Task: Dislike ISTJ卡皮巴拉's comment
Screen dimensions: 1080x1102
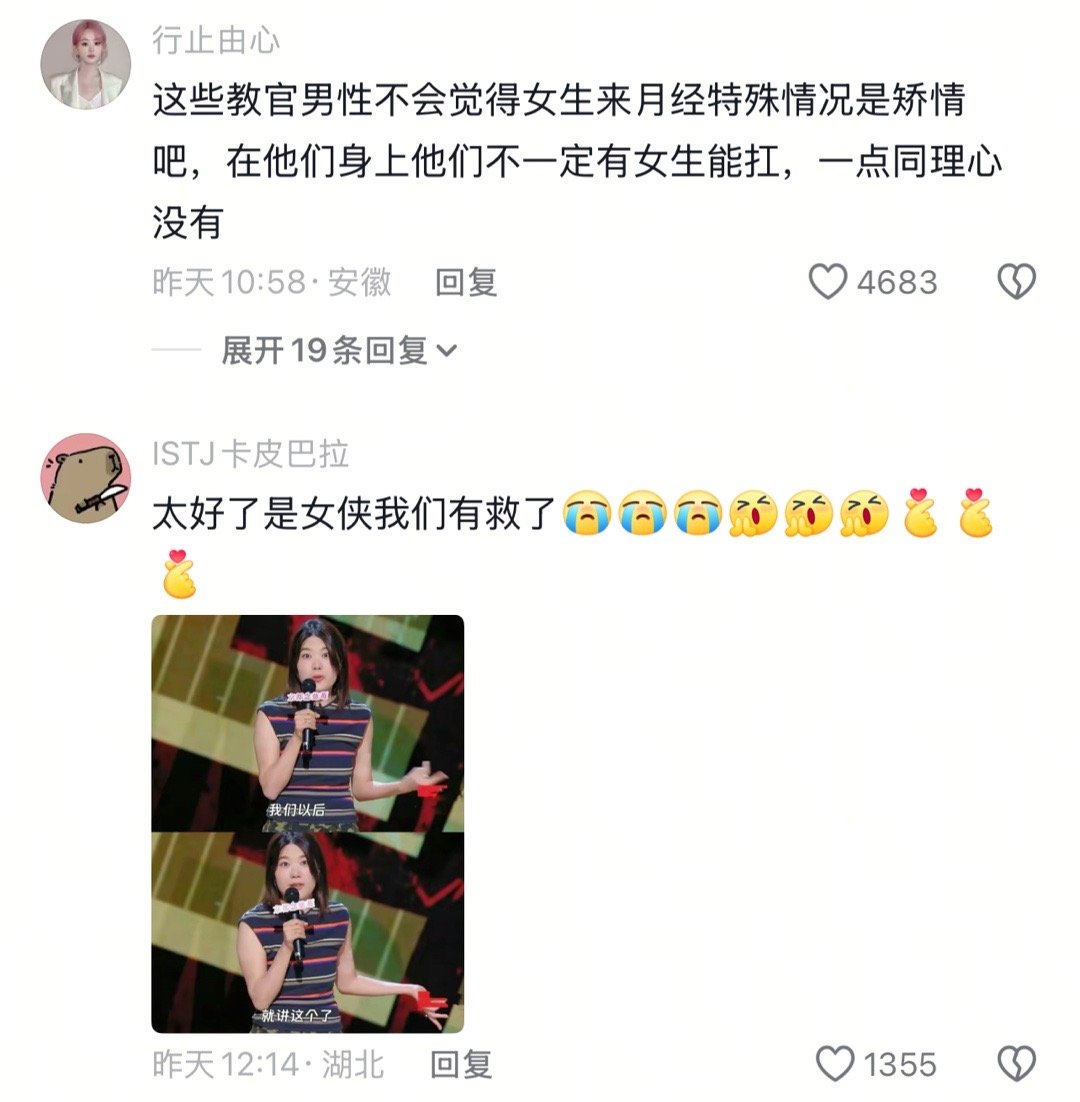Action: 1017,1064
